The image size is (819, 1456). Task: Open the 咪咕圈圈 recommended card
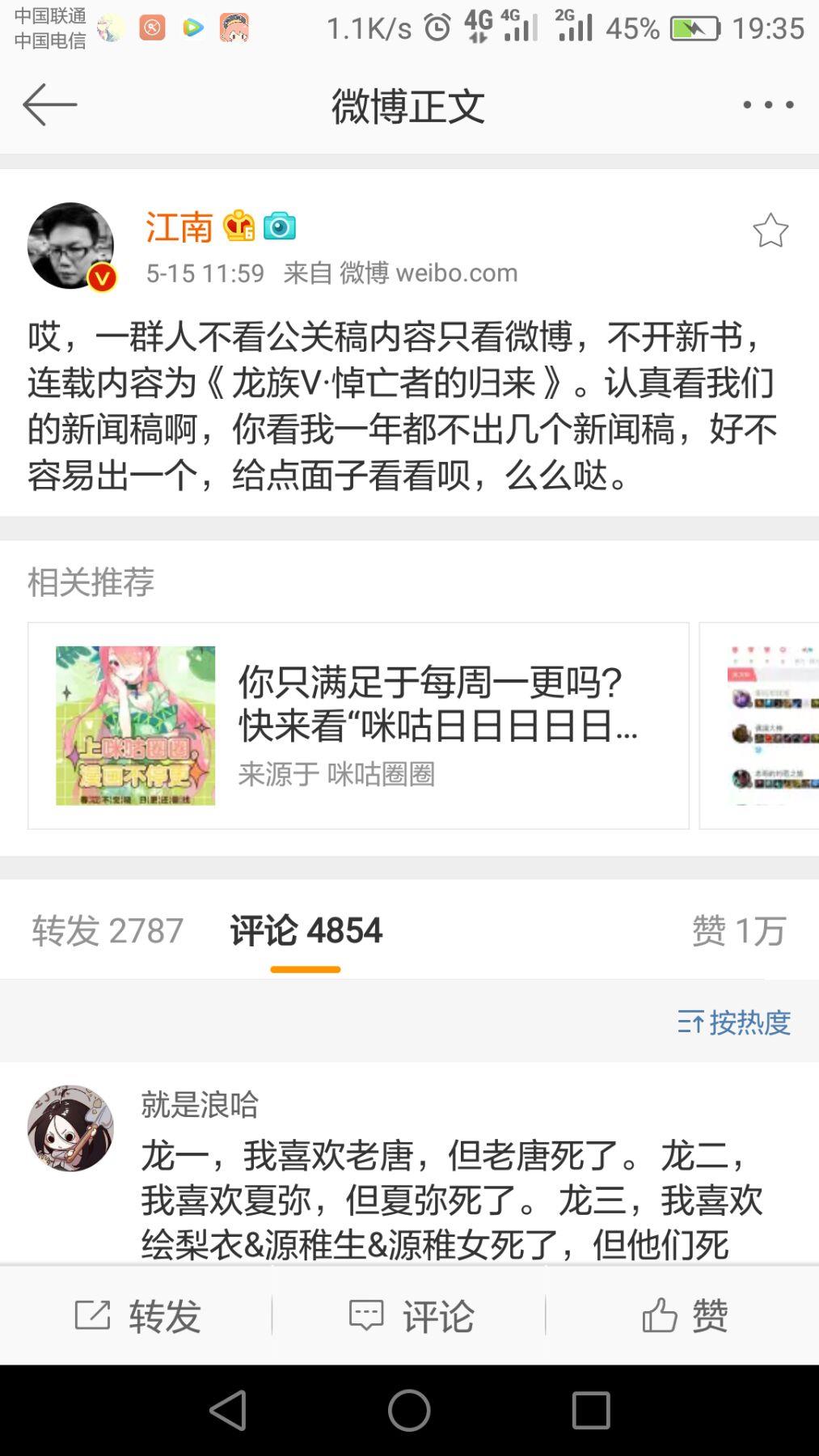click(x=358, y=726)
